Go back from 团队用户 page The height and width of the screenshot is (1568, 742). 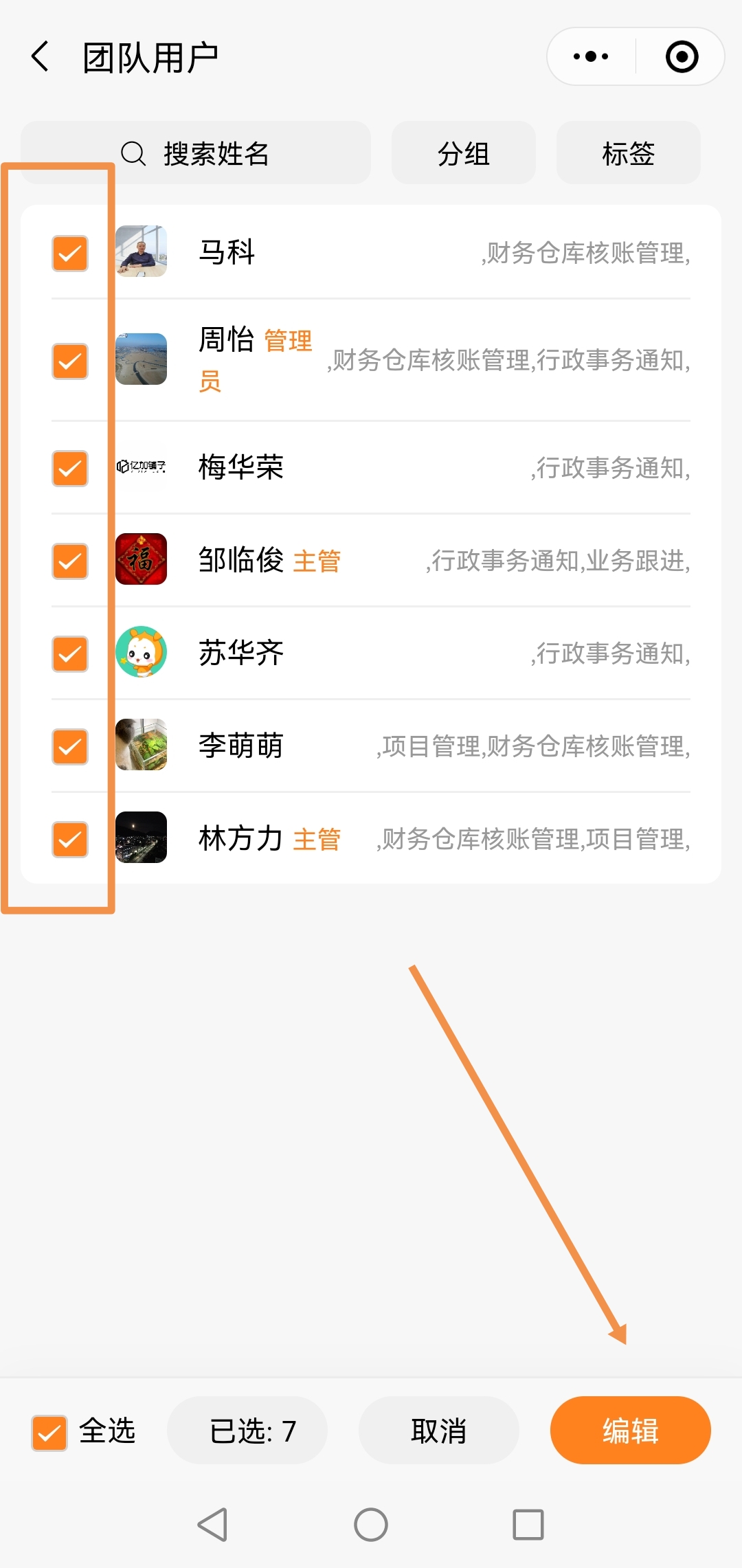pos(41,56)
